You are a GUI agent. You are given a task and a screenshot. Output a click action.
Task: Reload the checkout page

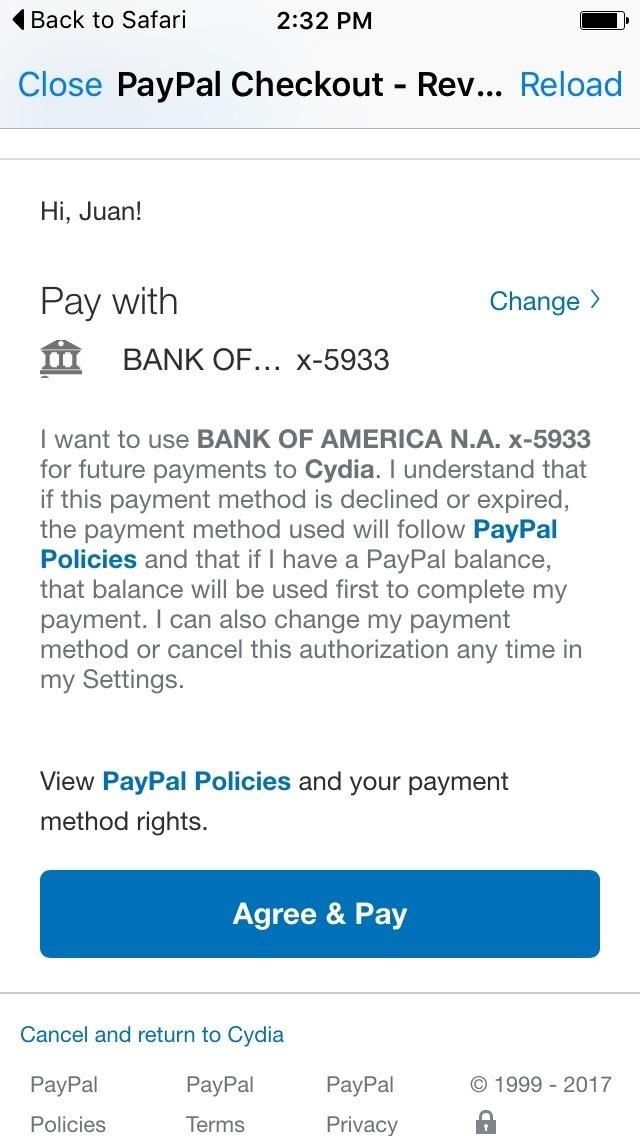570,85
